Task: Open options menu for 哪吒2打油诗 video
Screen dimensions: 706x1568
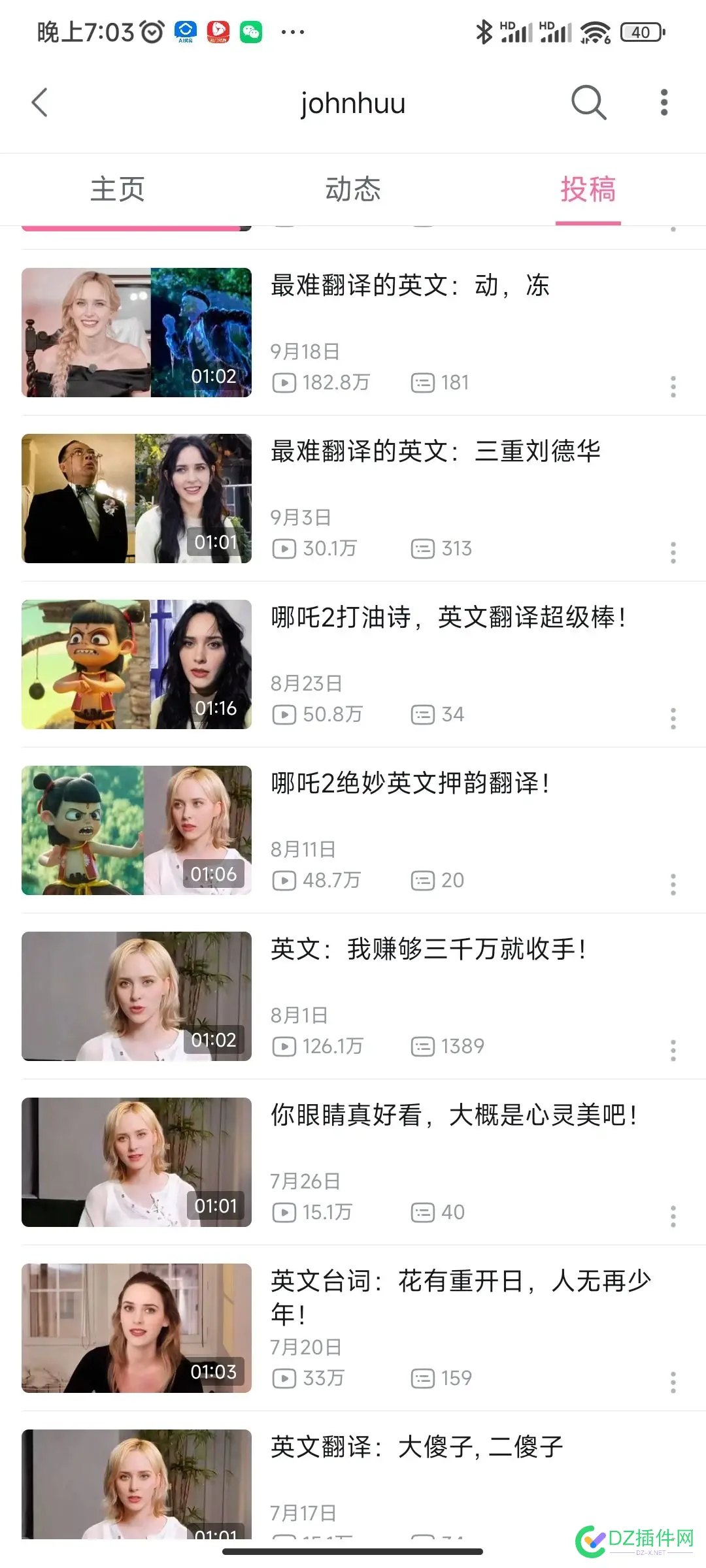Action: (x=673, y=719)
